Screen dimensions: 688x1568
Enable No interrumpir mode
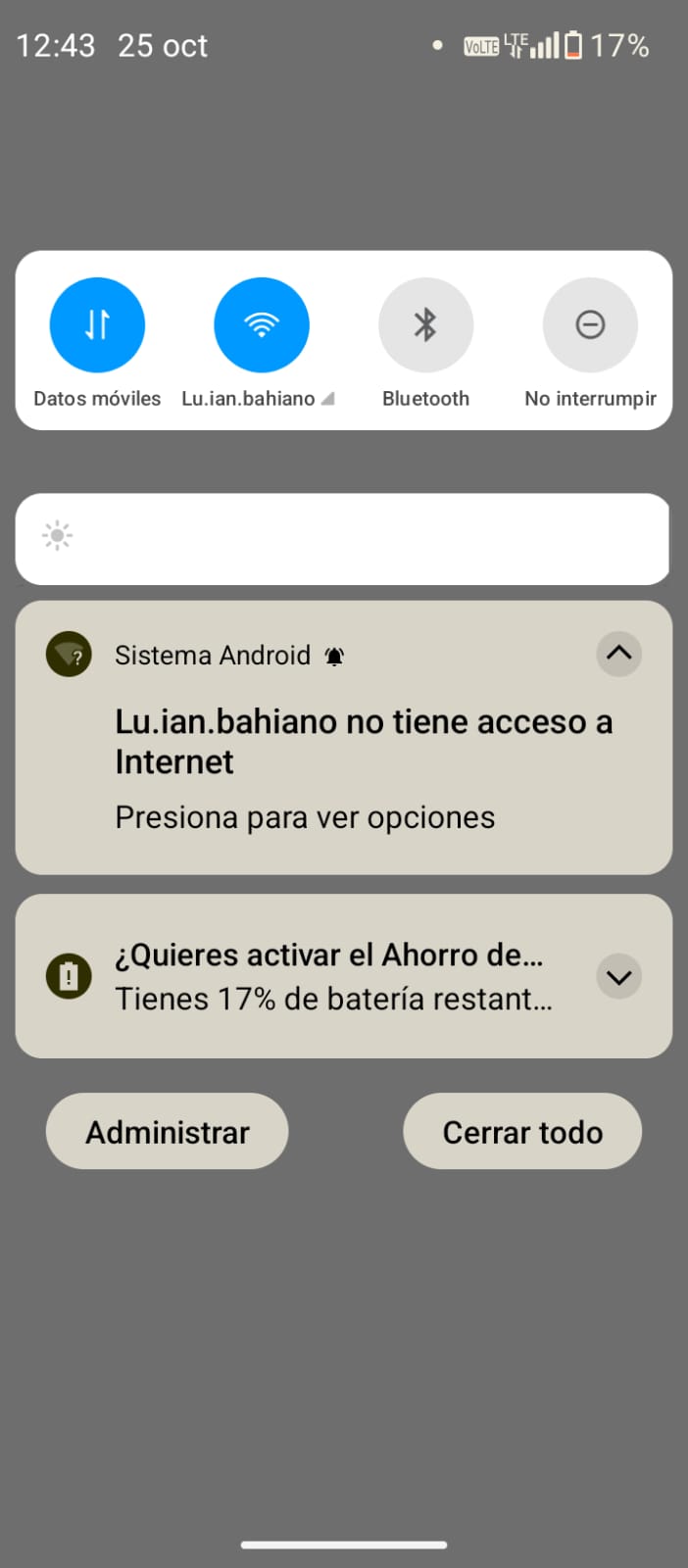click(590, 325)
